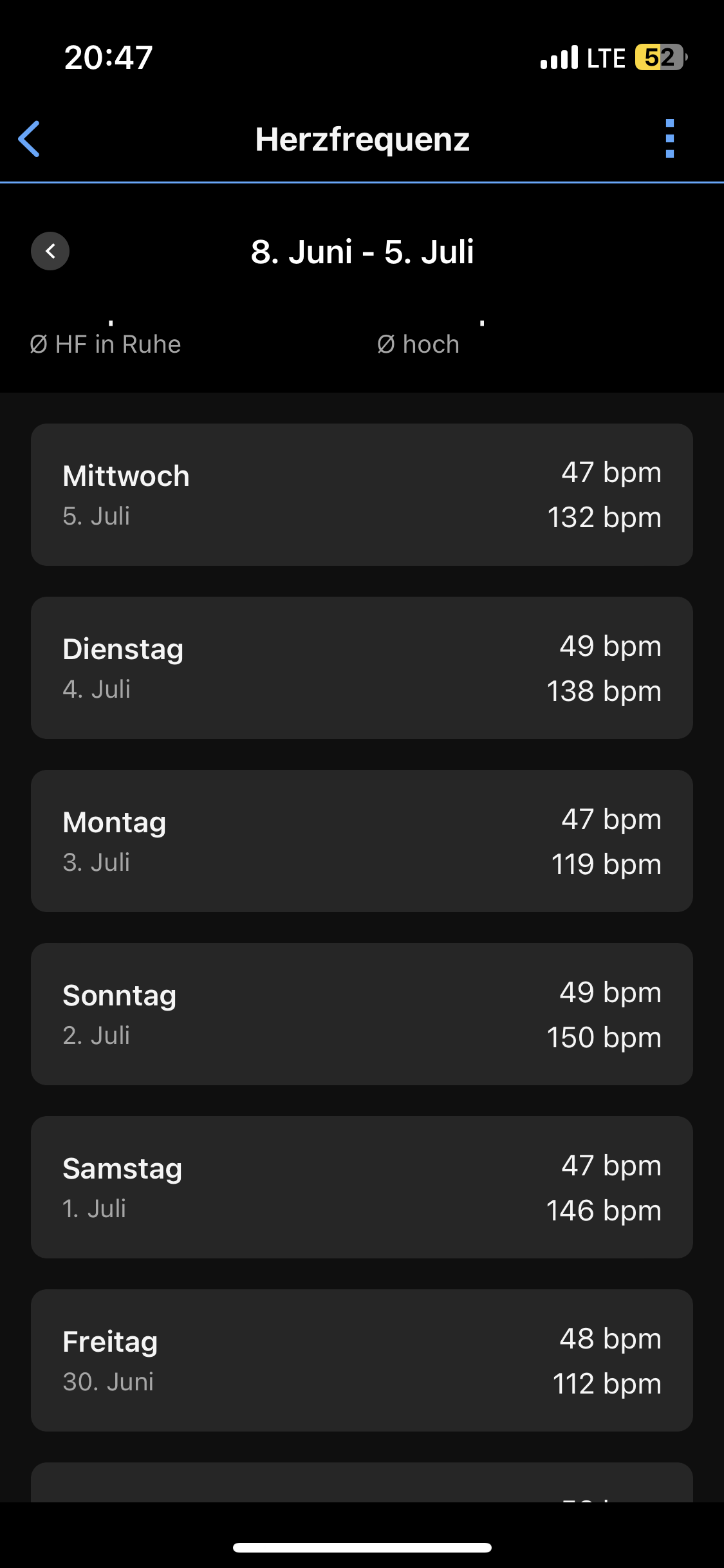Go back from the Herzfrequenz screen
Image resolution: width=724 pixels, height=1568 pixels.
point(30,139)
